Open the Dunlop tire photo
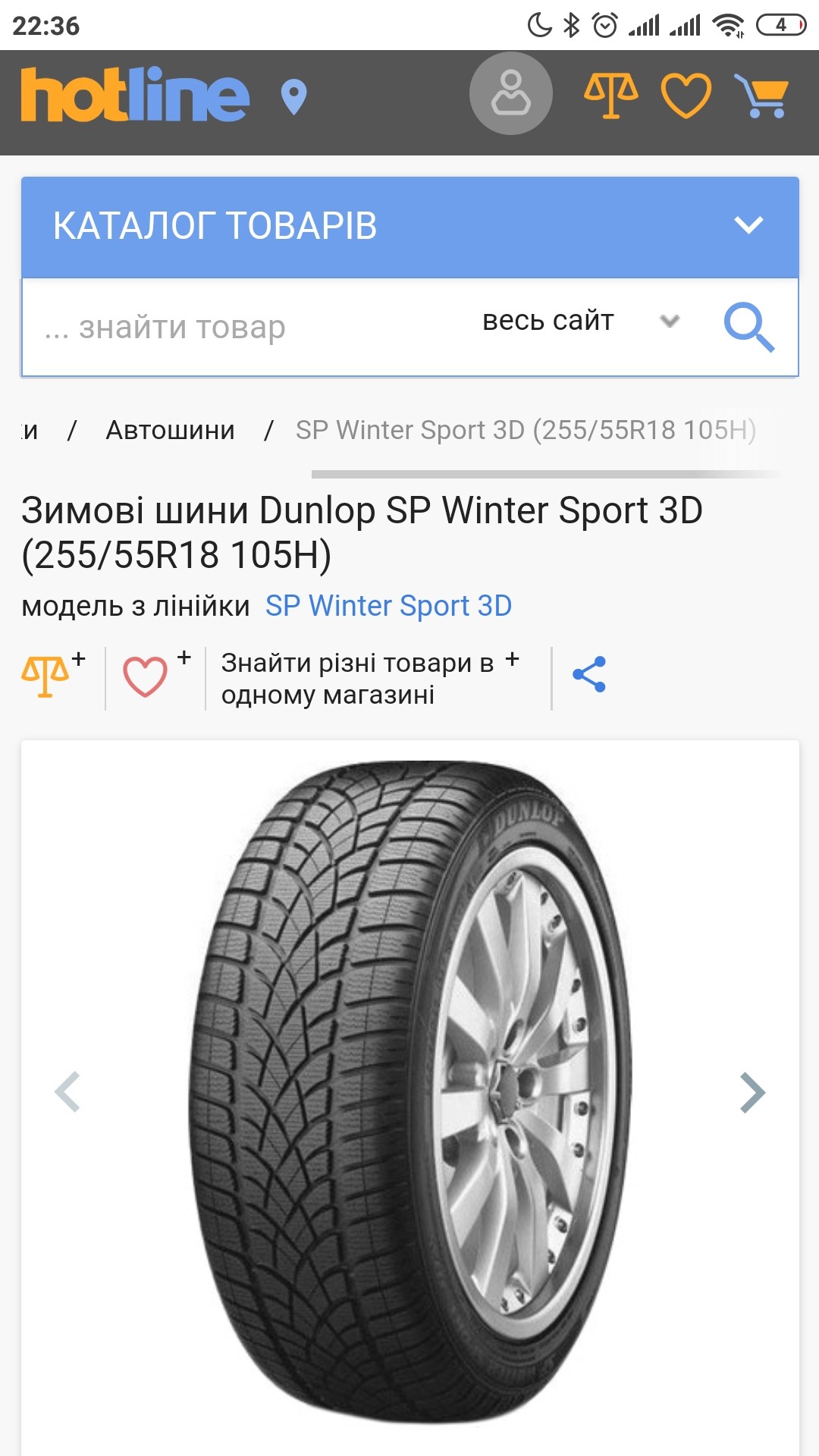 tap(409, 1092)
